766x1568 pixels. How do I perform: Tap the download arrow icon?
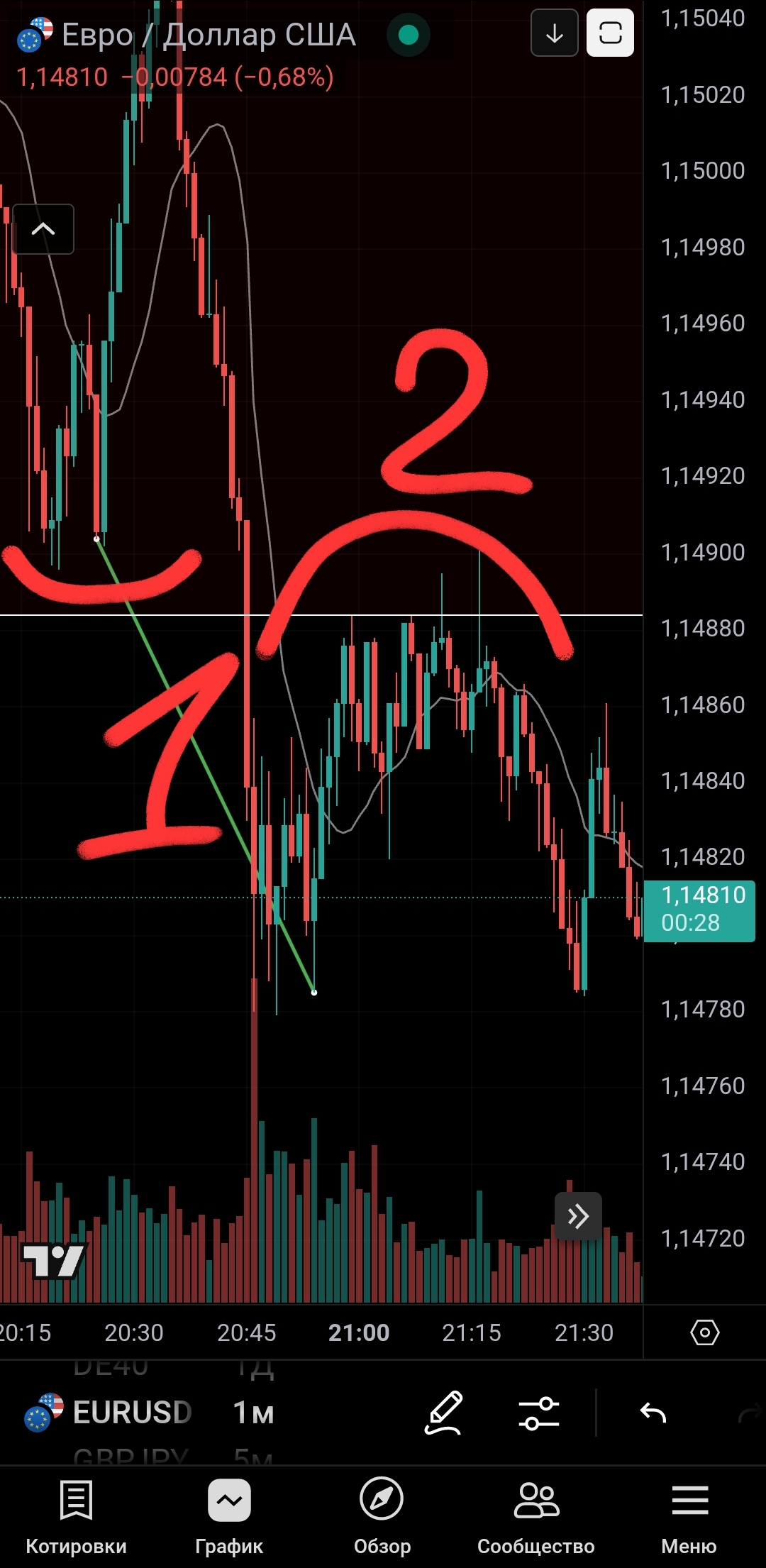tap(555, 33)
